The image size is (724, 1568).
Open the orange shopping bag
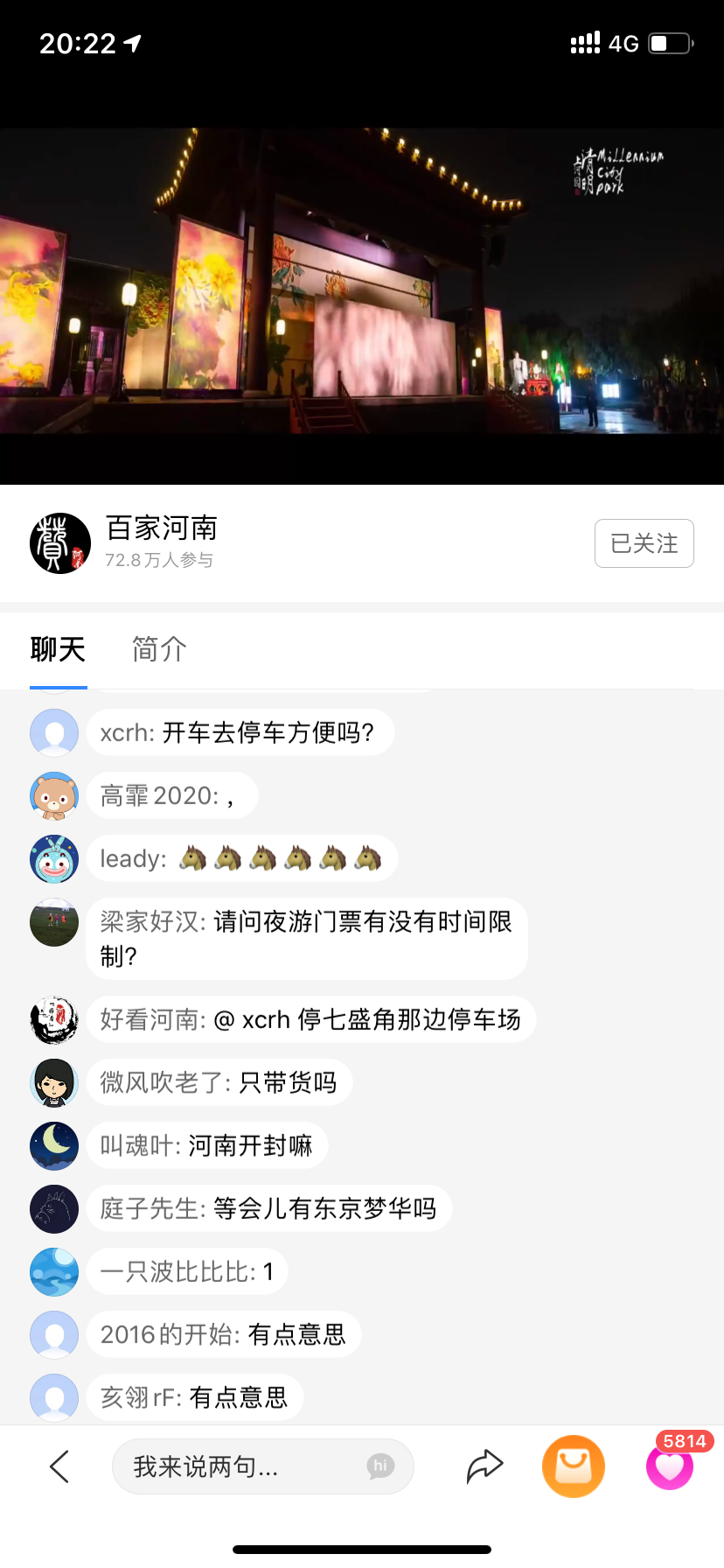click(x=574, y=1466)
